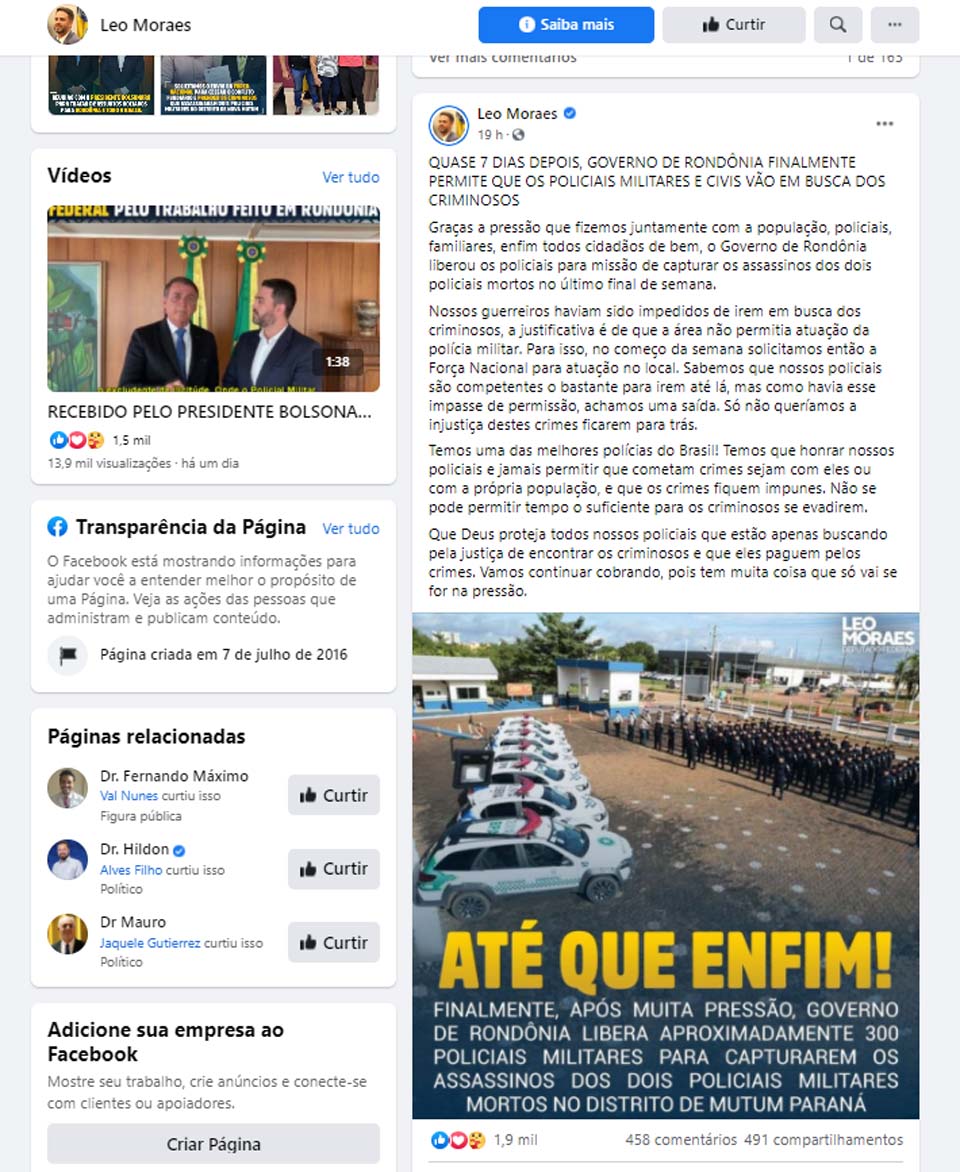Open the page search icon

point(838,25)
